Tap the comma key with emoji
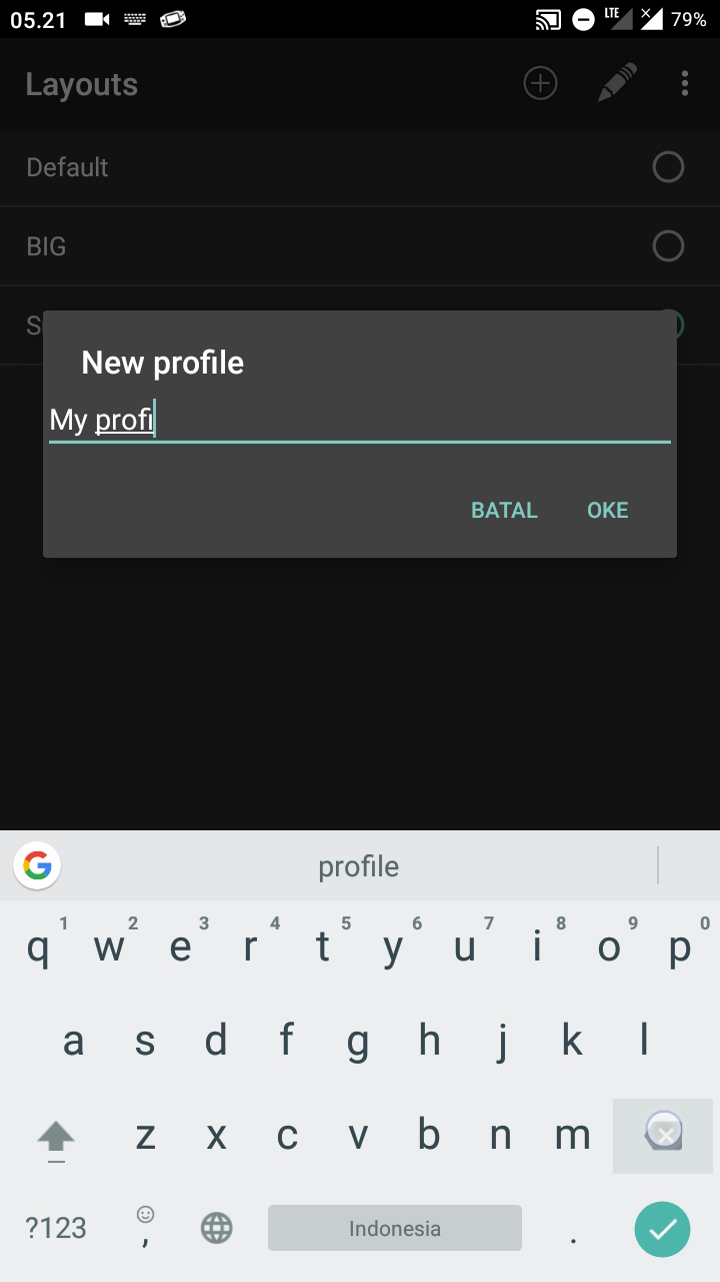720x1282 pixels. pos(146,1228)
